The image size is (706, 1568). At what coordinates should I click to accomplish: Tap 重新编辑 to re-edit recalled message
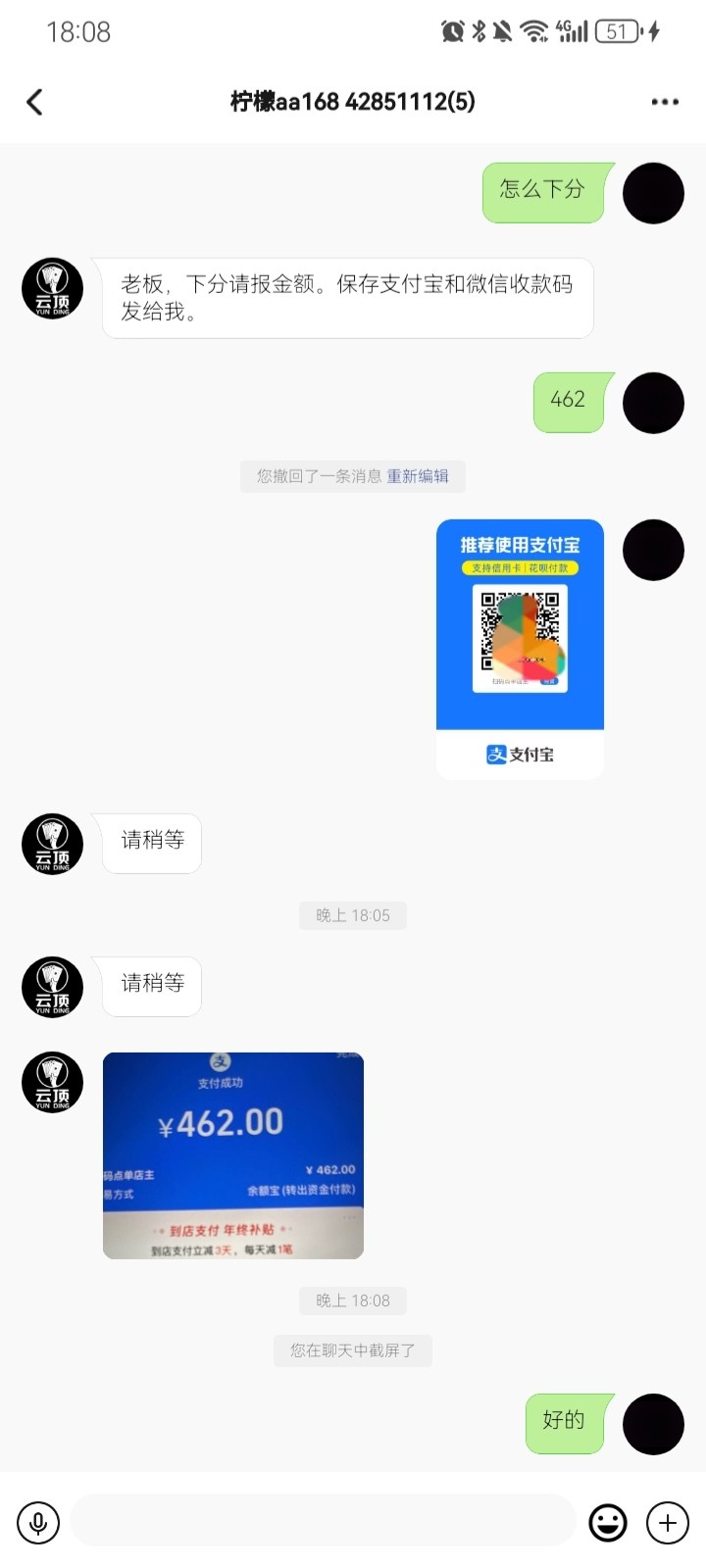pos(417,476)
